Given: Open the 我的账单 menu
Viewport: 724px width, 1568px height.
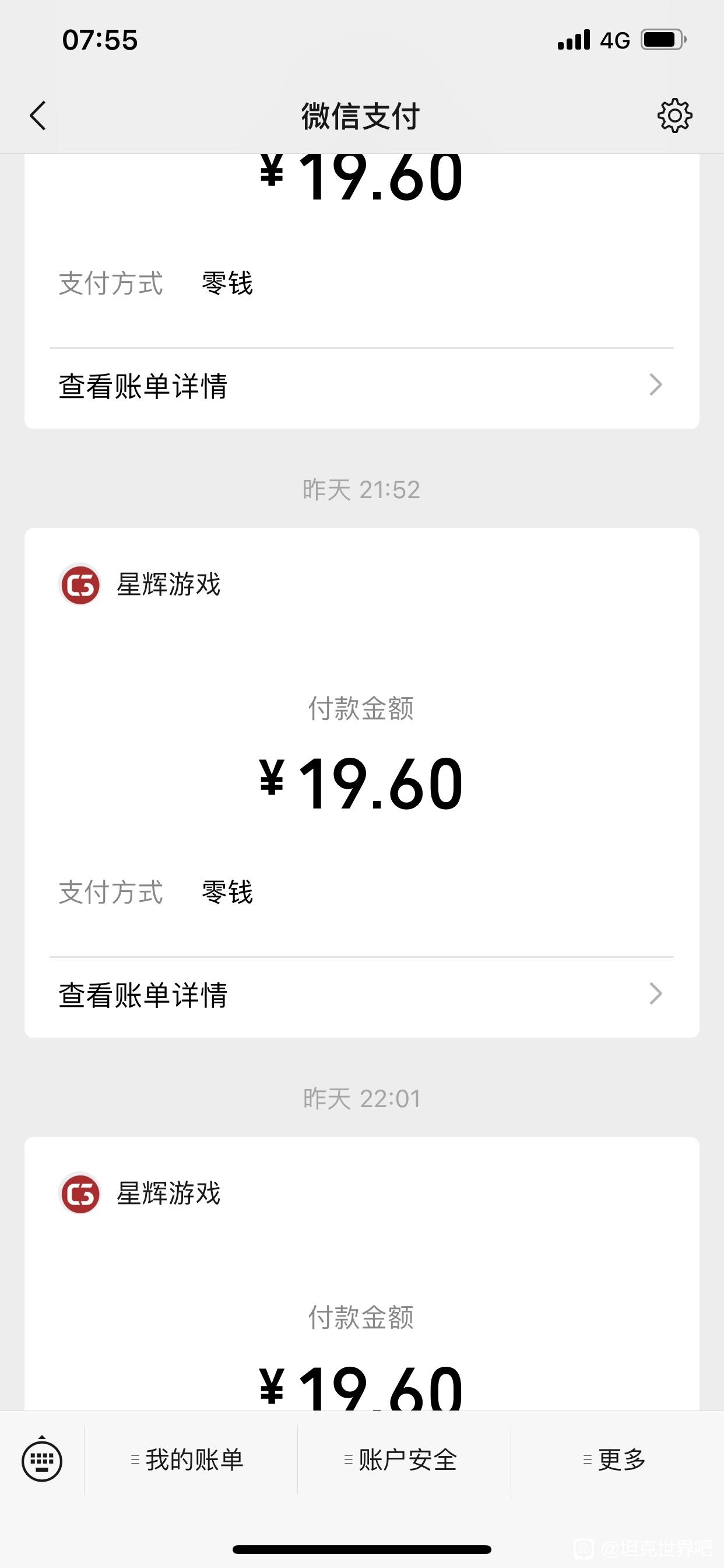Looking at the screenshot, I should point(191,1459).
